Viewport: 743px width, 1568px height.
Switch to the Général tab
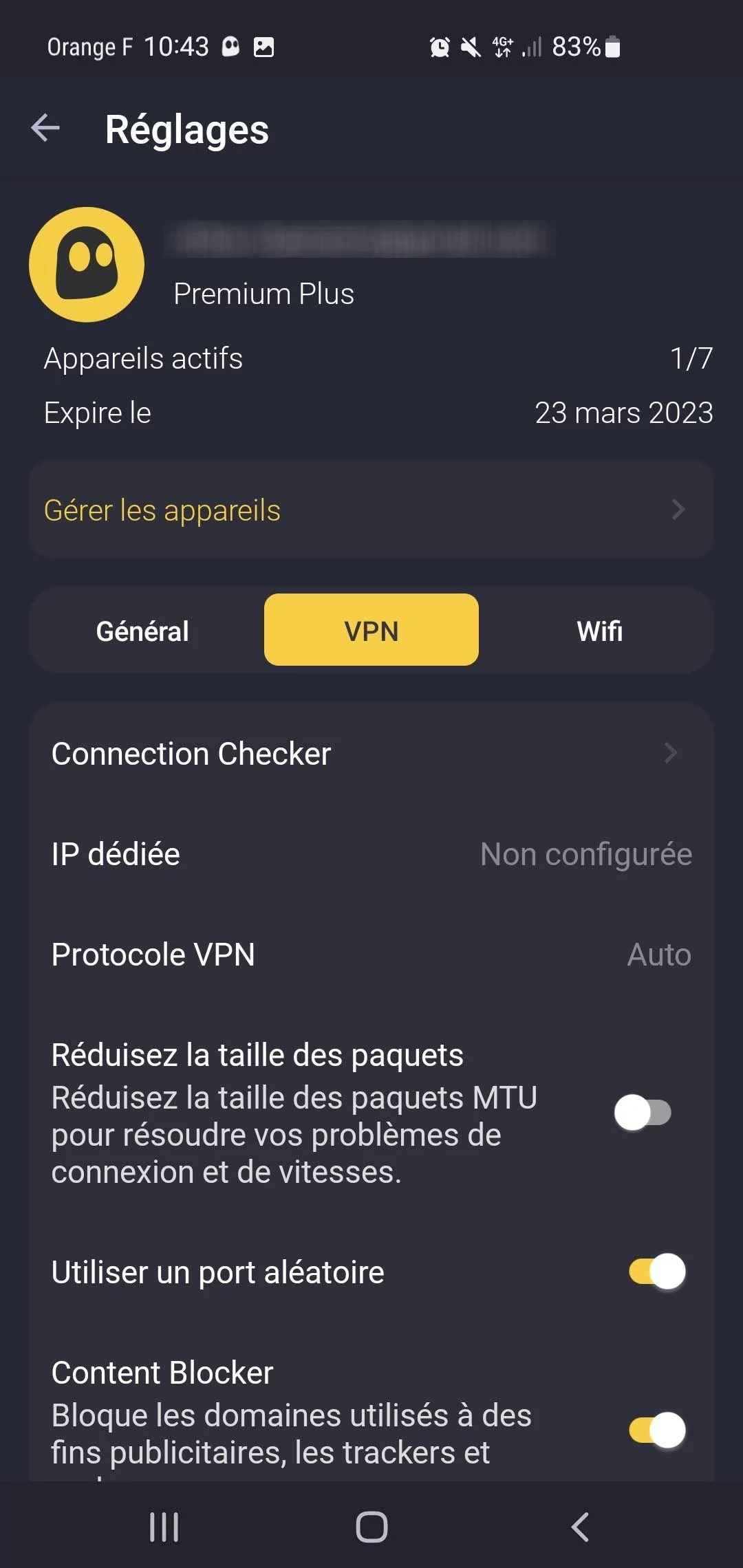coord(142,631)
